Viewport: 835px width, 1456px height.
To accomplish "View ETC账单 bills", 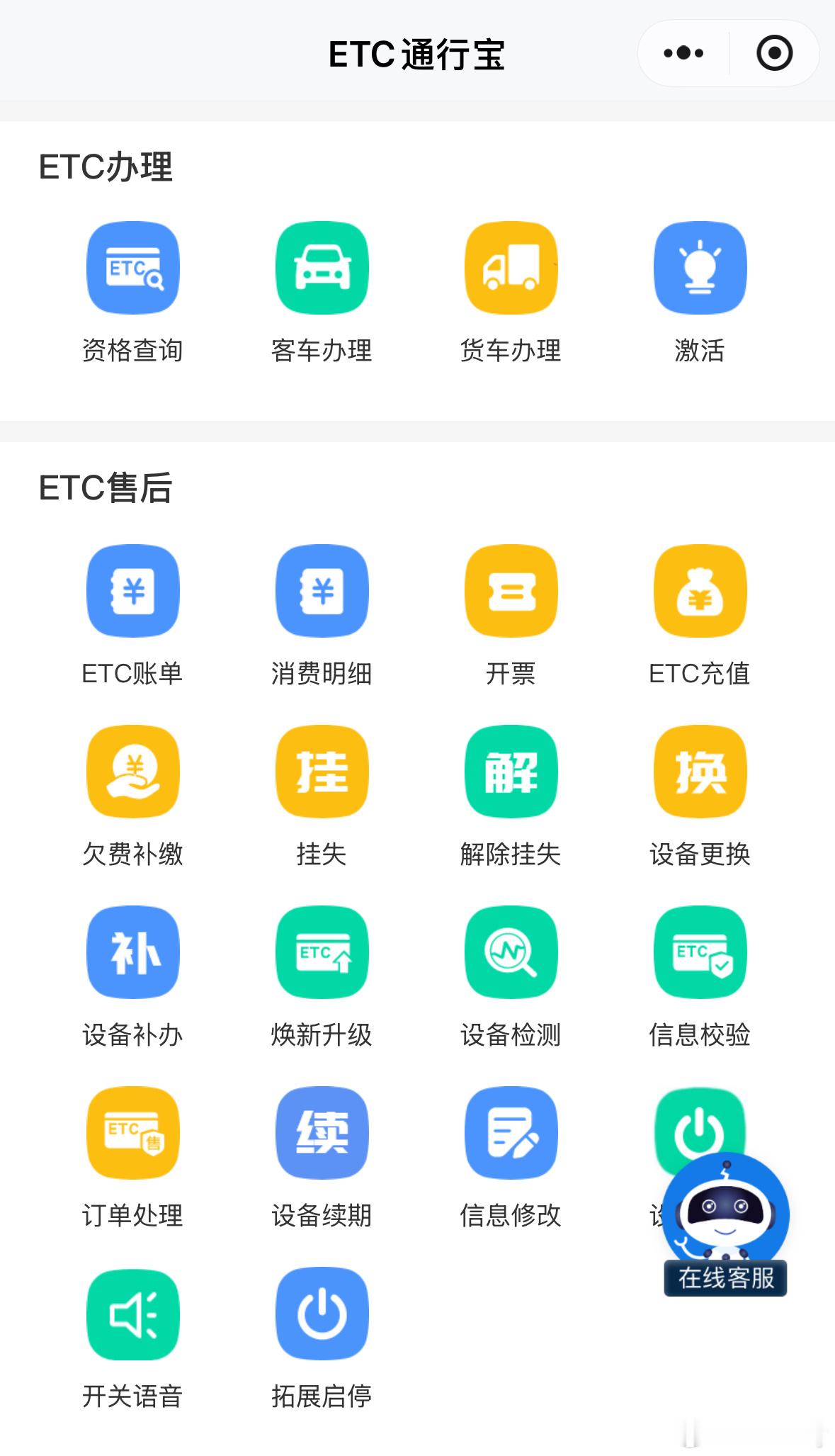I will (132, 590).
